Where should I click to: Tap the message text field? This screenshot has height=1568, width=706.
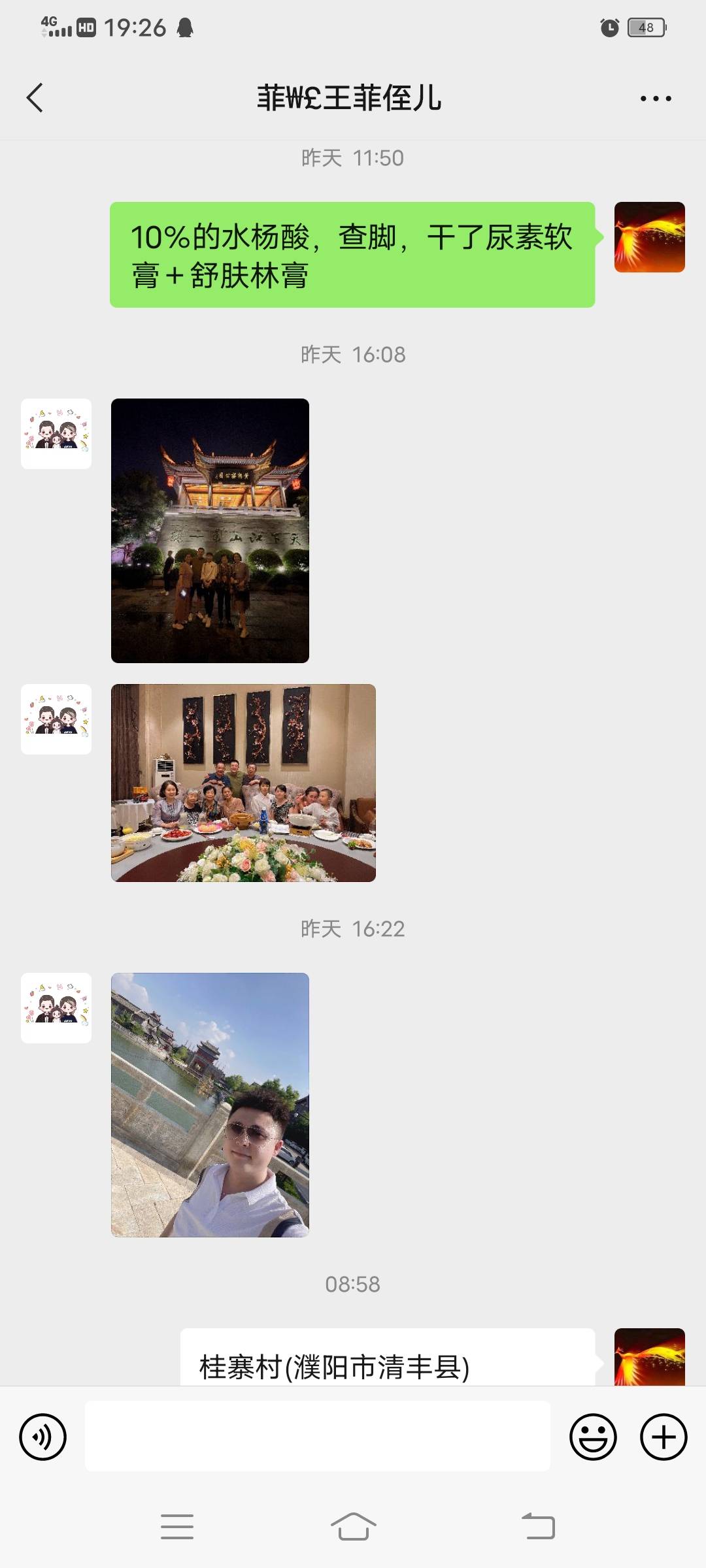tap(317, 1437)
